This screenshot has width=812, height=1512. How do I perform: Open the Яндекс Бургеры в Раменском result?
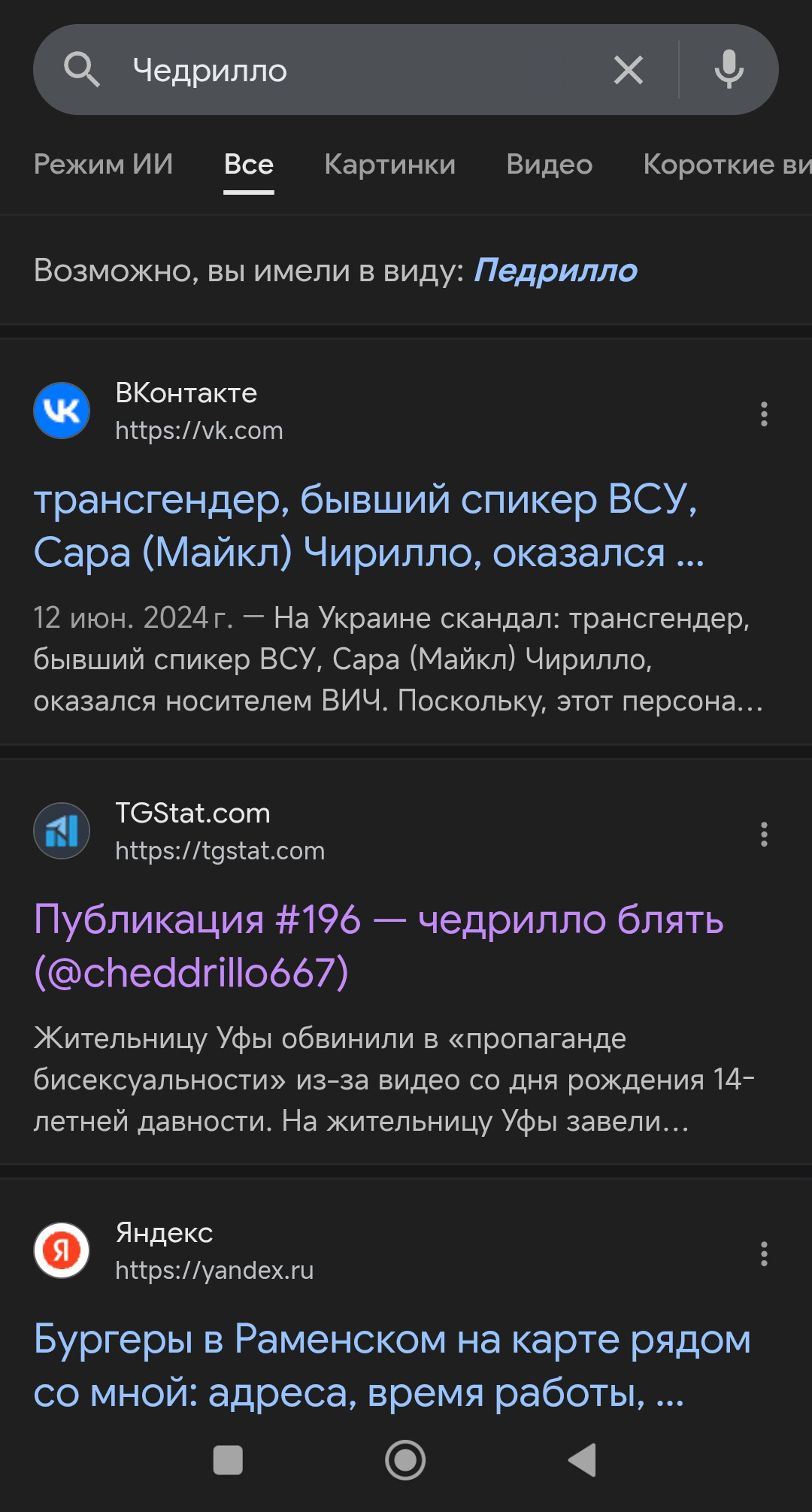pos(391,1365)
